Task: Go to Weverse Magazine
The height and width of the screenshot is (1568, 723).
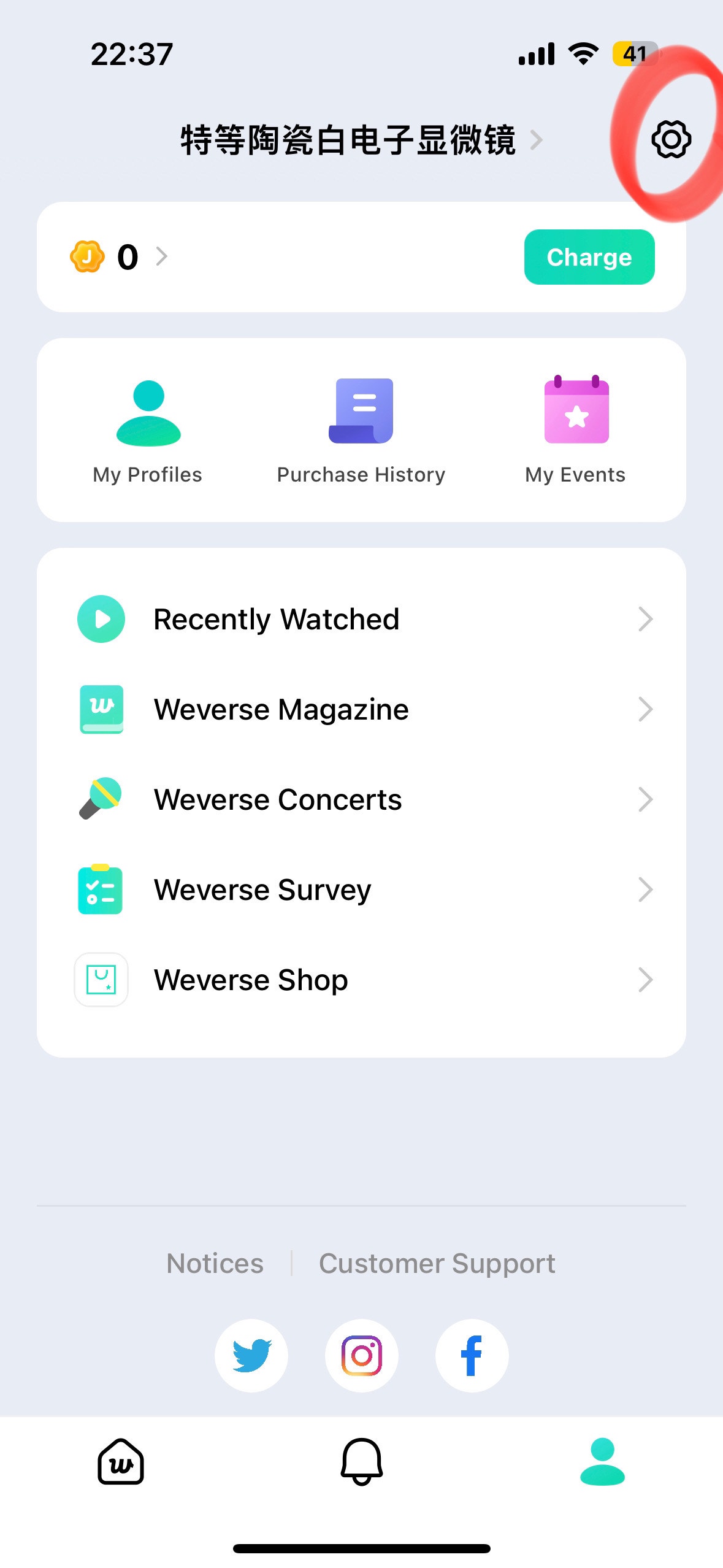Action: (x=362, y=709)
